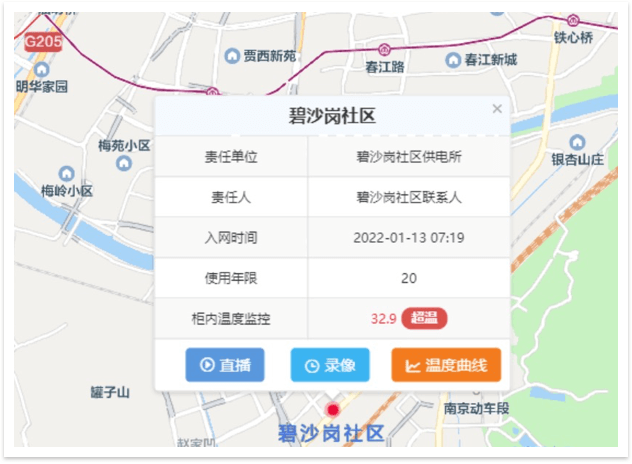Open the 直播 live stream
This screenshot has height=464, width=632.
tap(225, 365)
